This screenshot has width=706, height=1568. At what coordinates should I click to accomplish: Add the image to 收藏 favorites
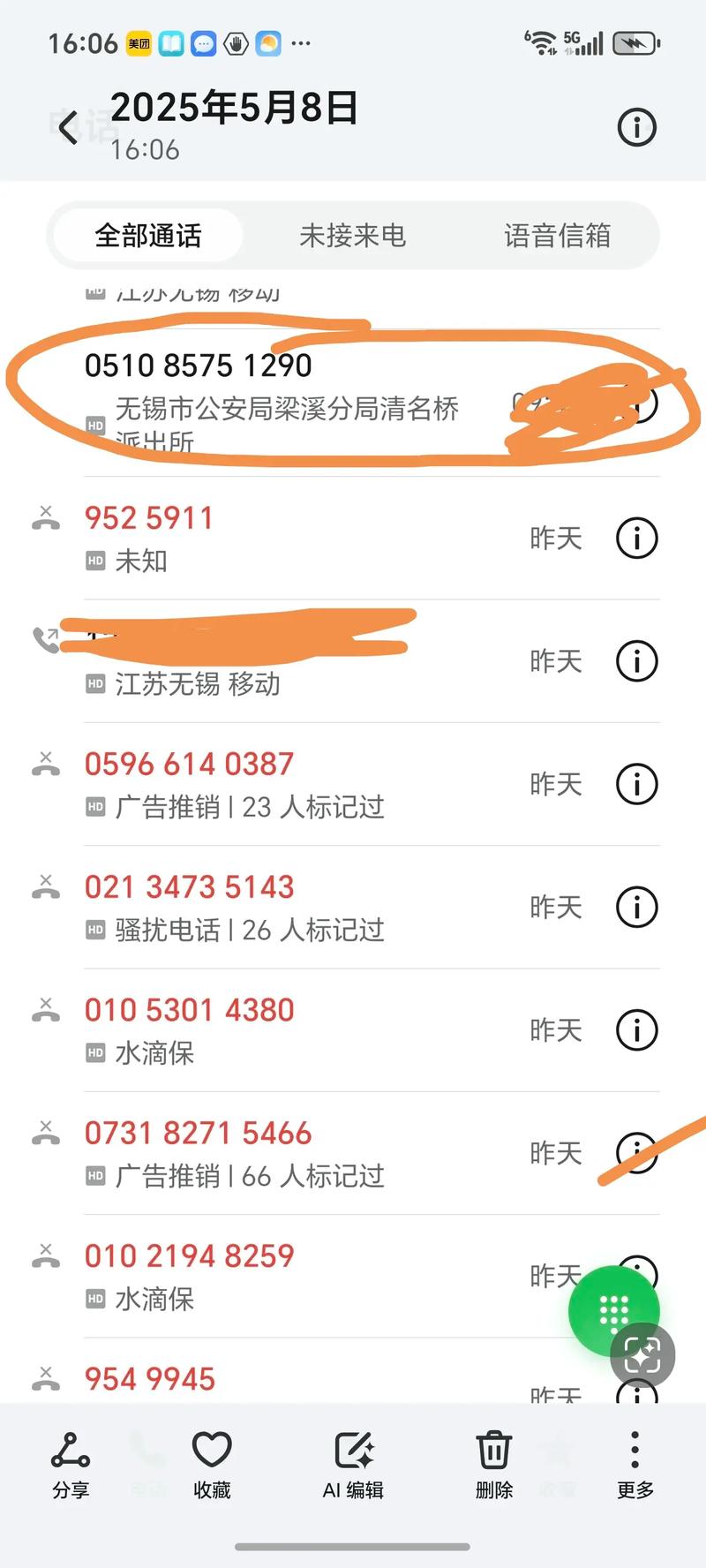212,1466
